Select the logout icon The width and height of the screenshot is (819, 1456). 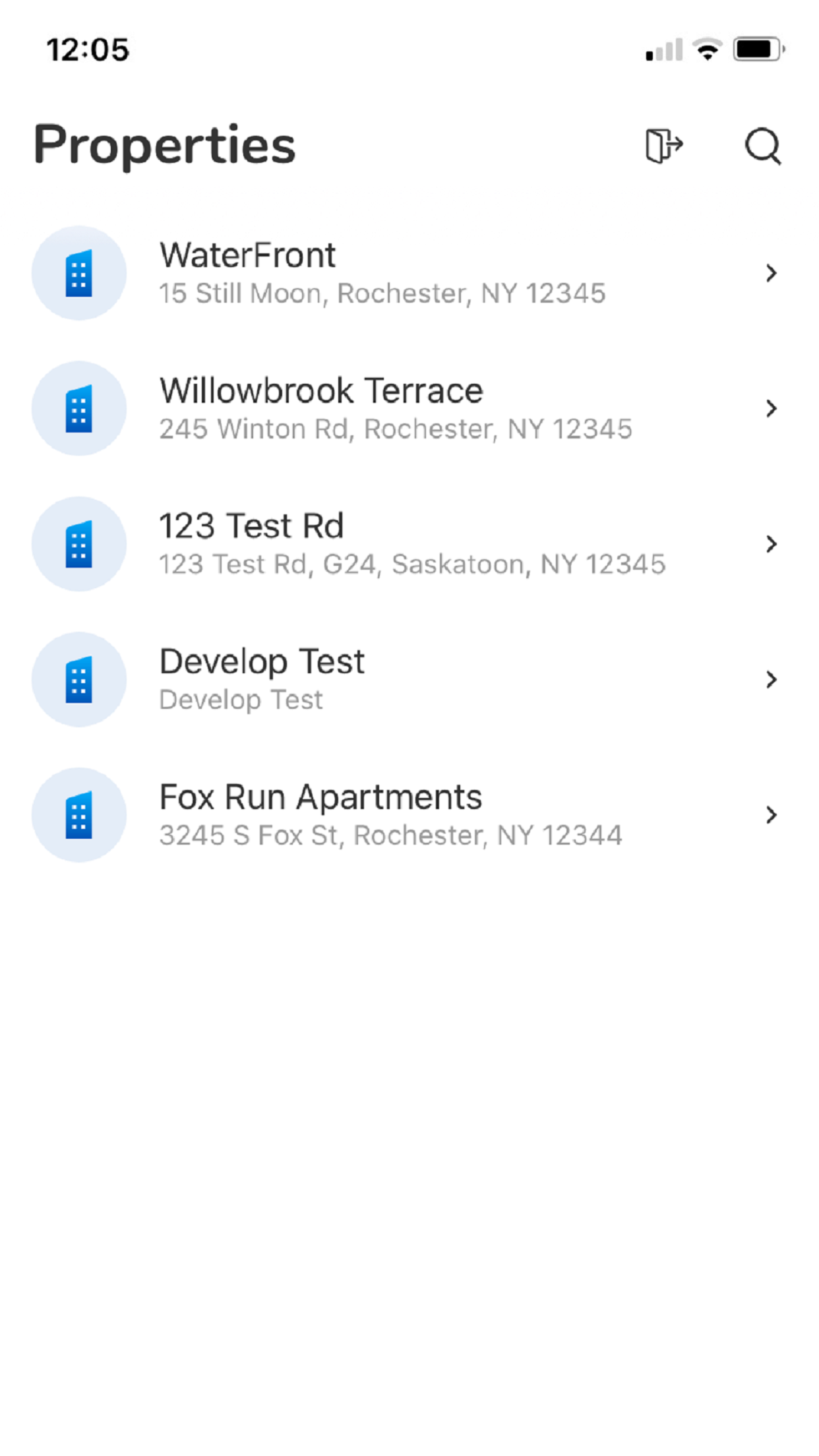tap(666, 146)
